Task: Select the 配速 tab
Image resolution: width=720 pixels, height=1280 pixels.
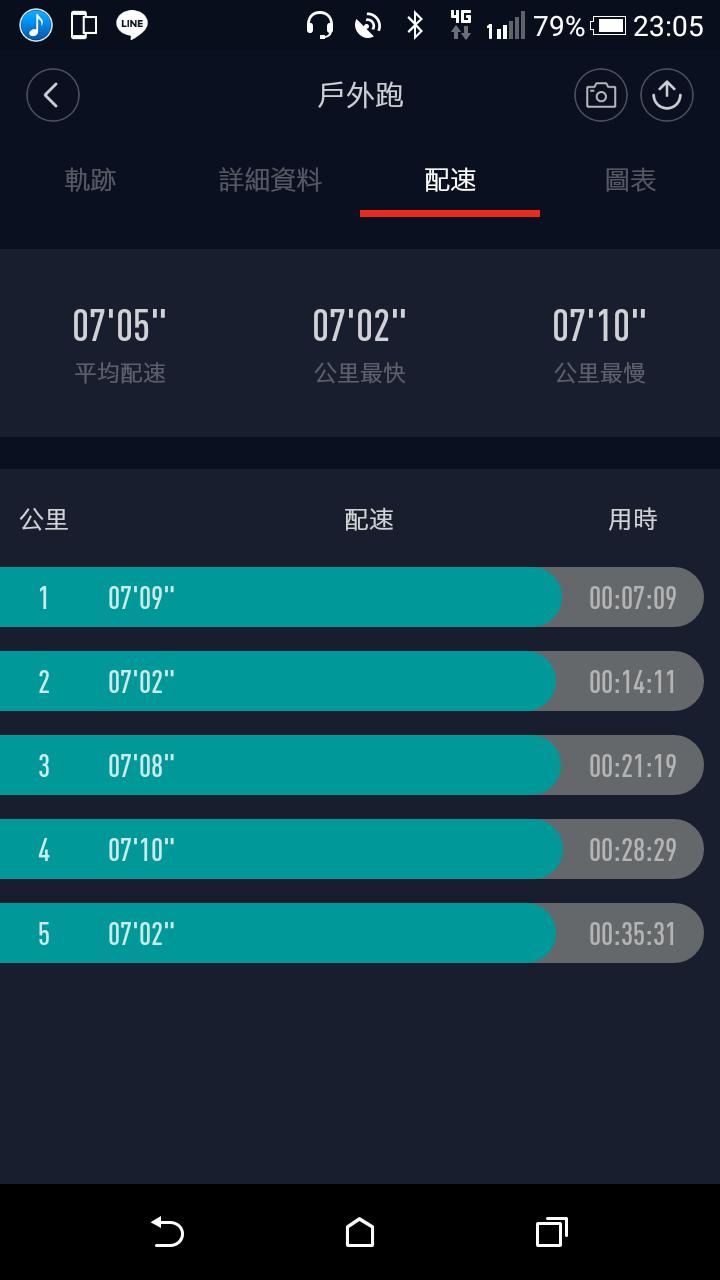Action: [450, 180]
